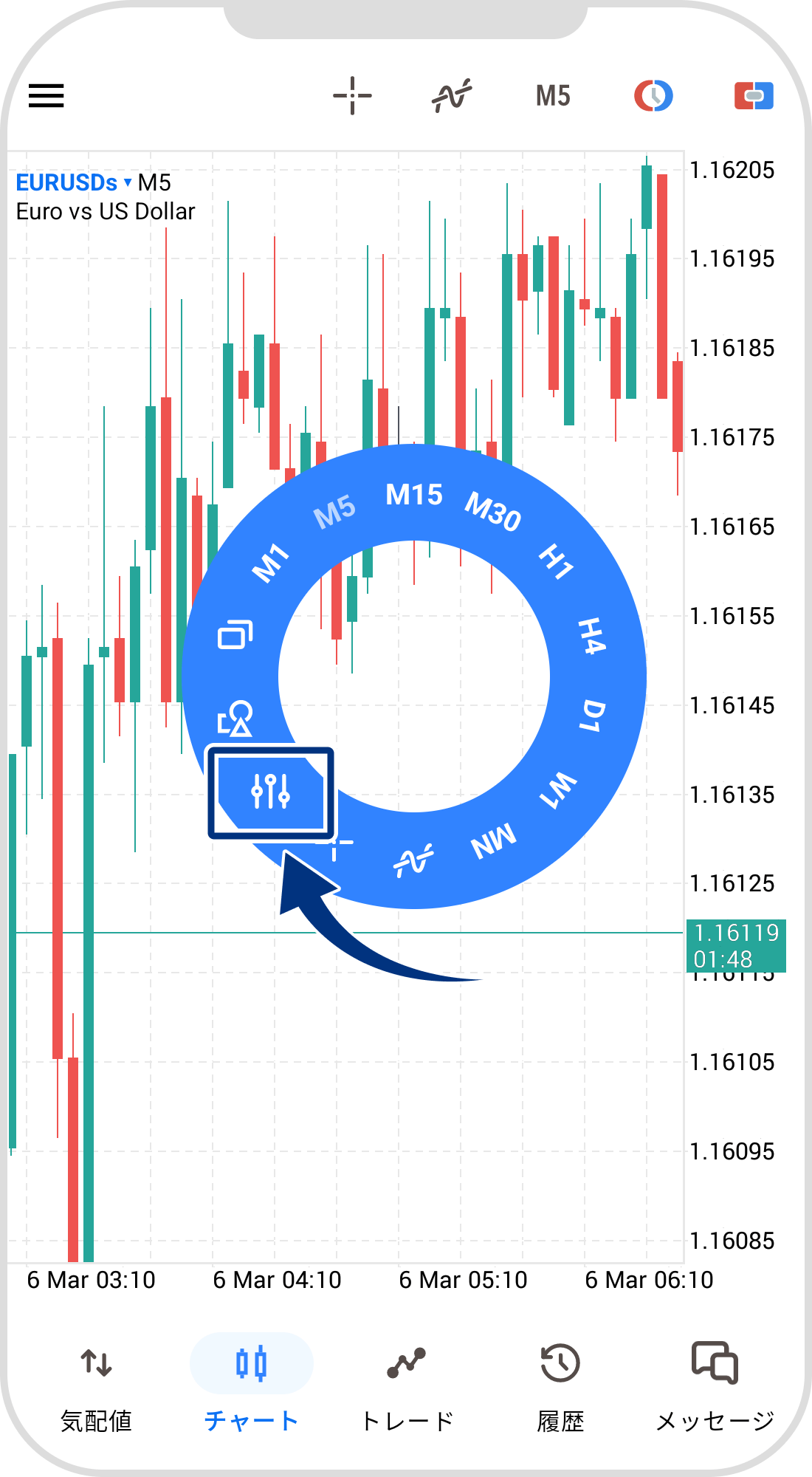Switch chart to M30 timeframe
This screenshot has height=1477, width=812.
492,511
